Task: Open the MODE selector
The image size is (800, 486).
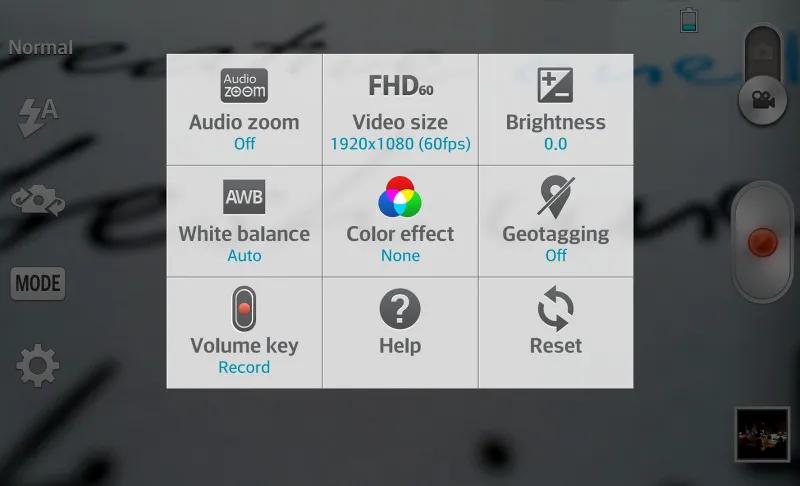Action: coord(38,284)
